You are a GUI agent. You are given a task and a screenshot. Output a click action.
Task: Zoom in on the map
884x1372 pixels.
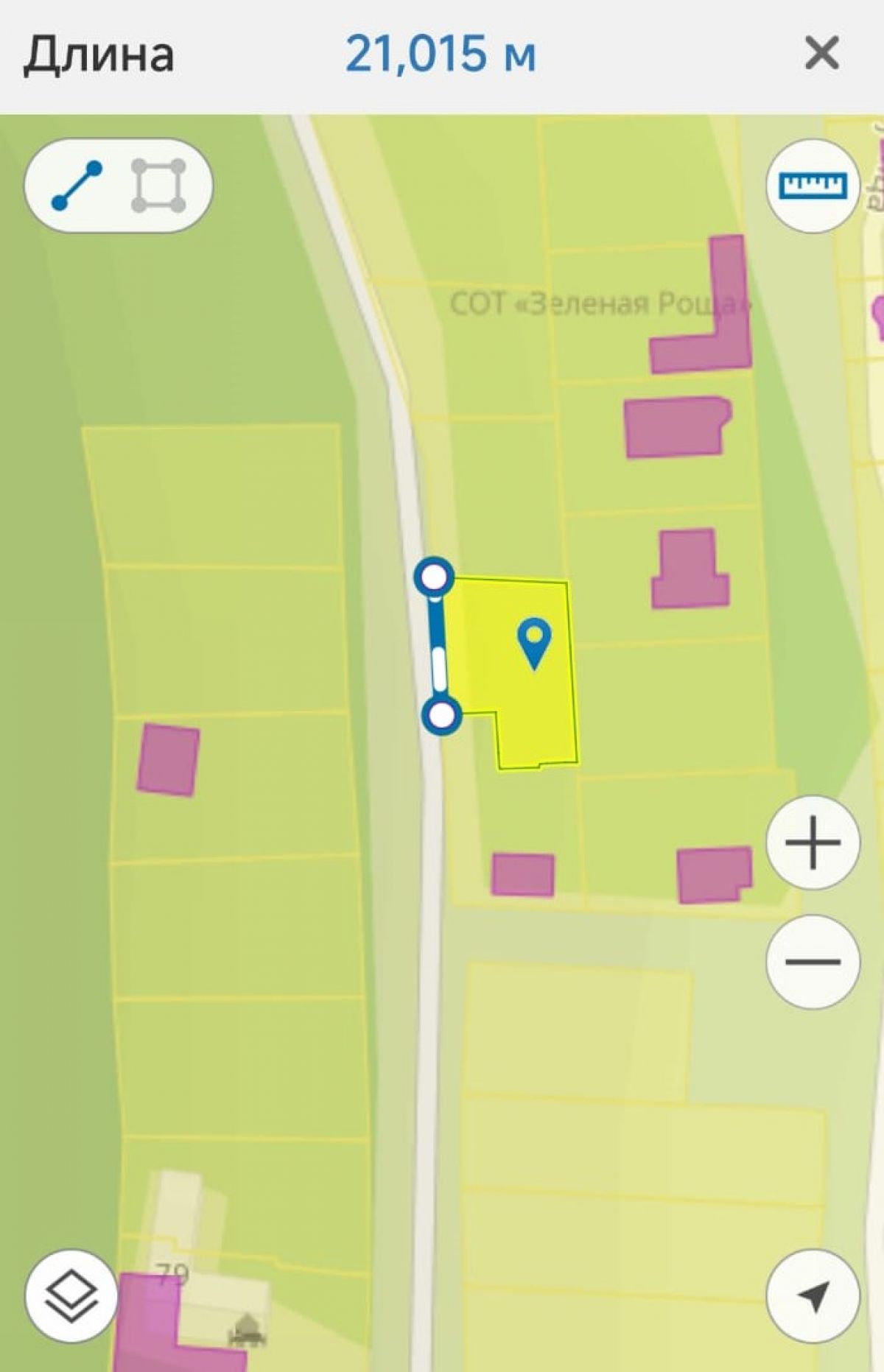pos(813,842)
